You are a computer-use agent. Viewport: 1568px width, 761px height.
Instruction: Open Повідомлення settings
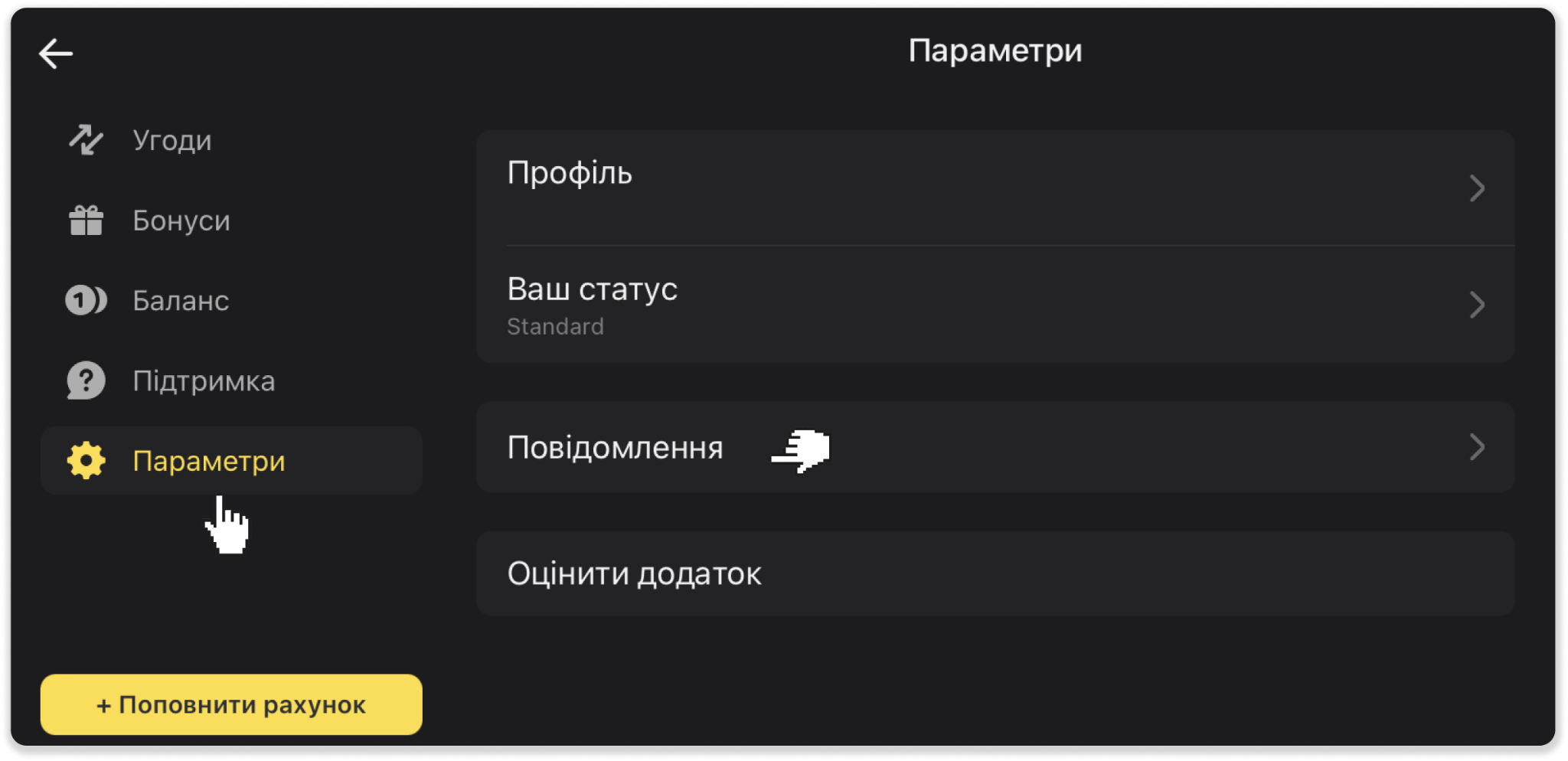[995, 447]
